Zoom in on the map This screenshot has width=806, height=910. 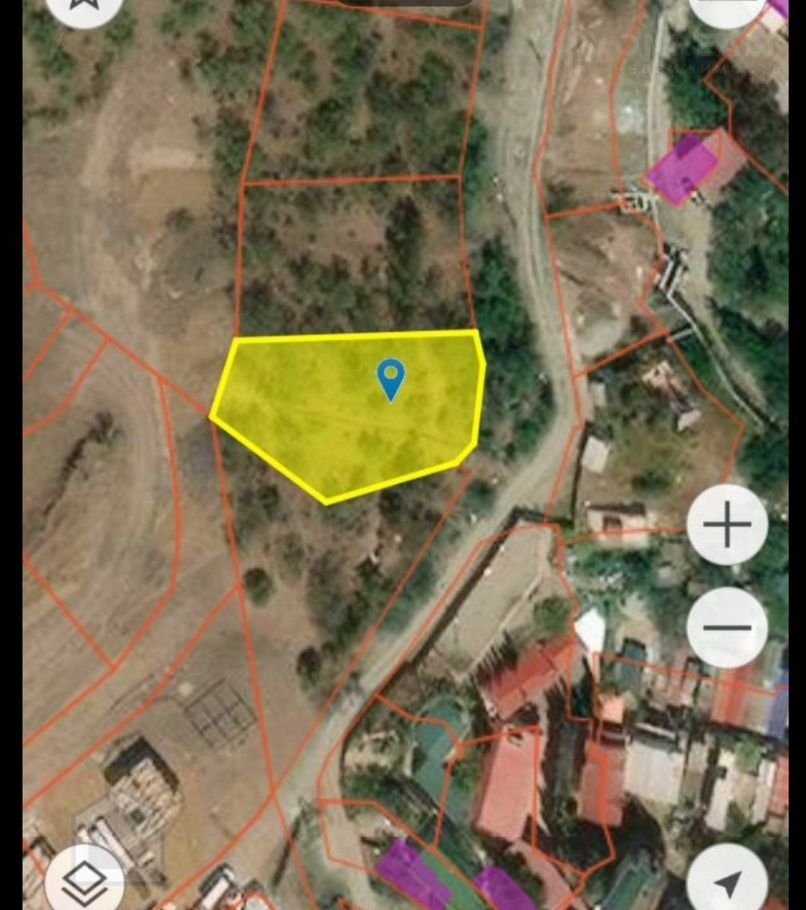[727, 524]
